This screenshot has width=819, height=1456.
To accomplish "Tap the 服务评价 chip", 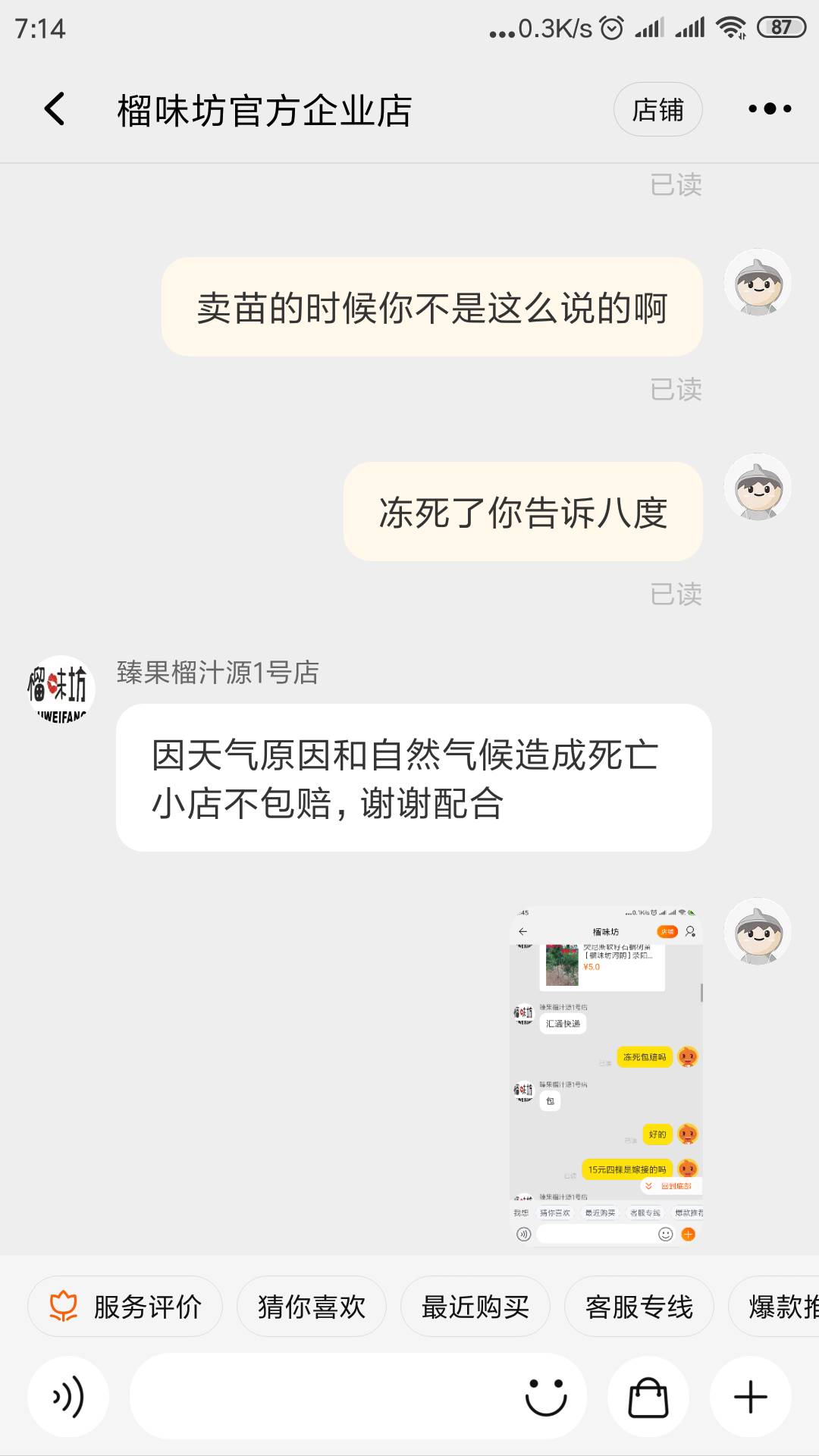I will (x=125, y=1307).
